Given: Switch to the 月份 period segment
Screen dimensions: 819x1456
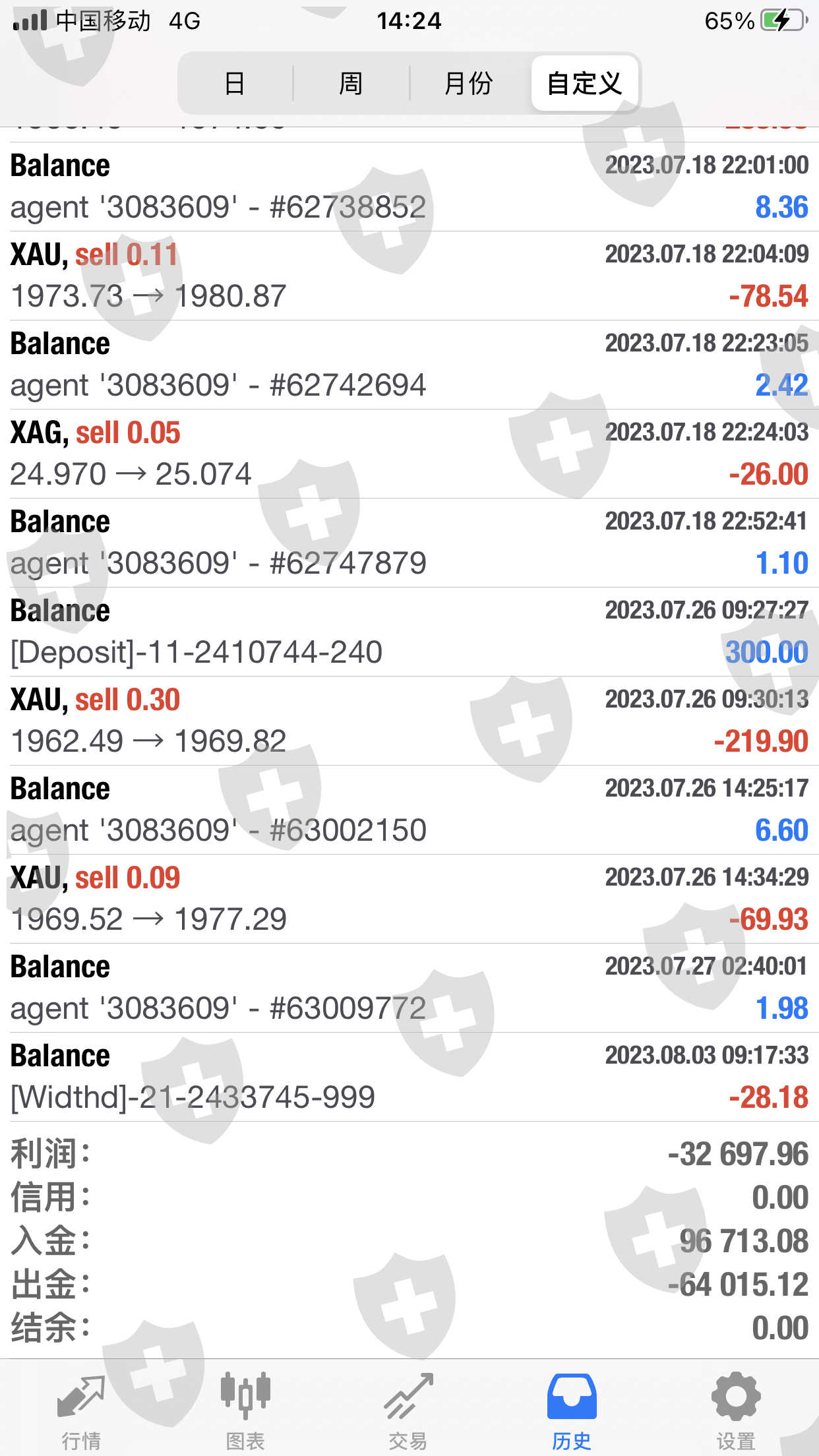Looking at the screenshot, I should (468, 84).
